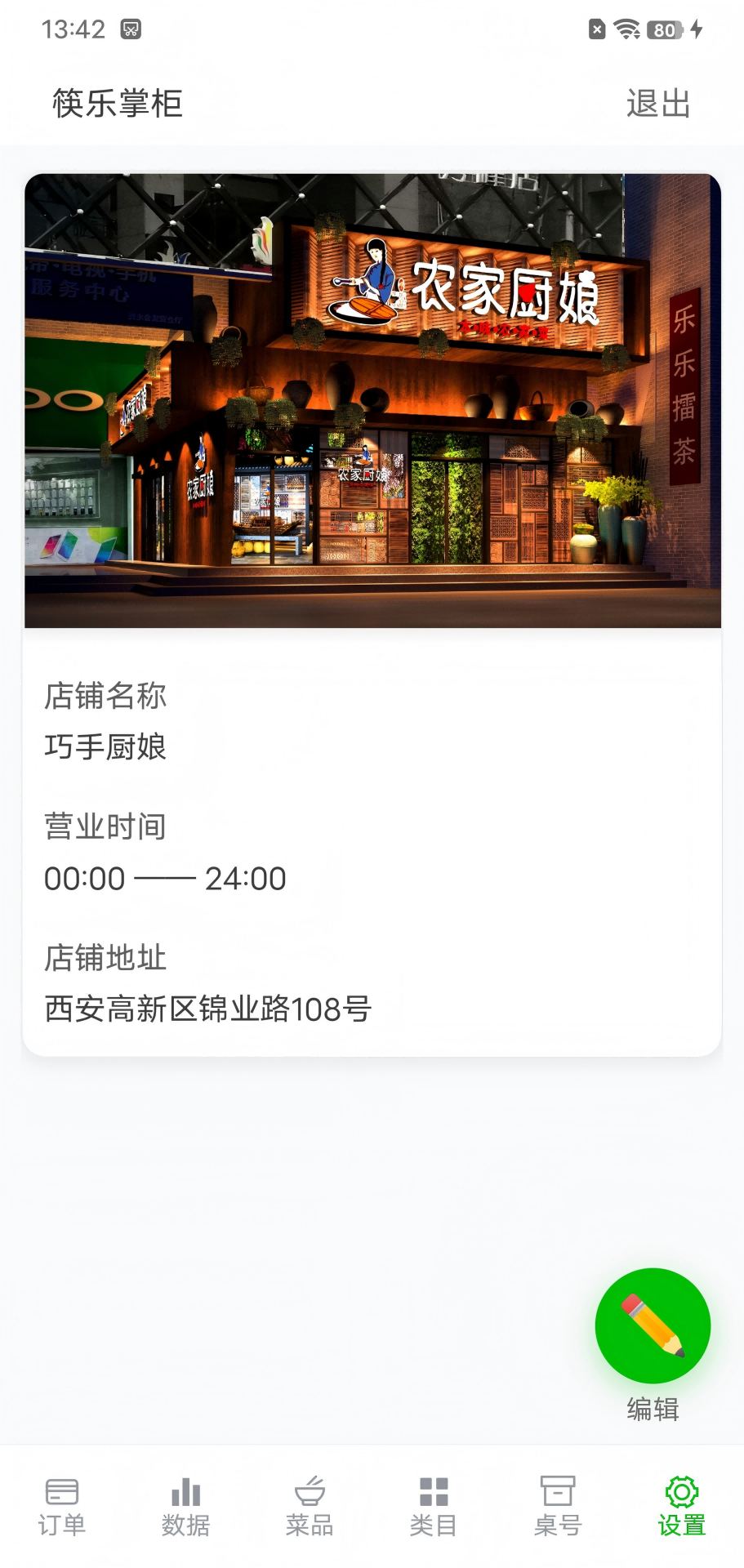Select the business hours 00:00 —— 24:00
The image size is (744, 1568).
tap(164, 879)
